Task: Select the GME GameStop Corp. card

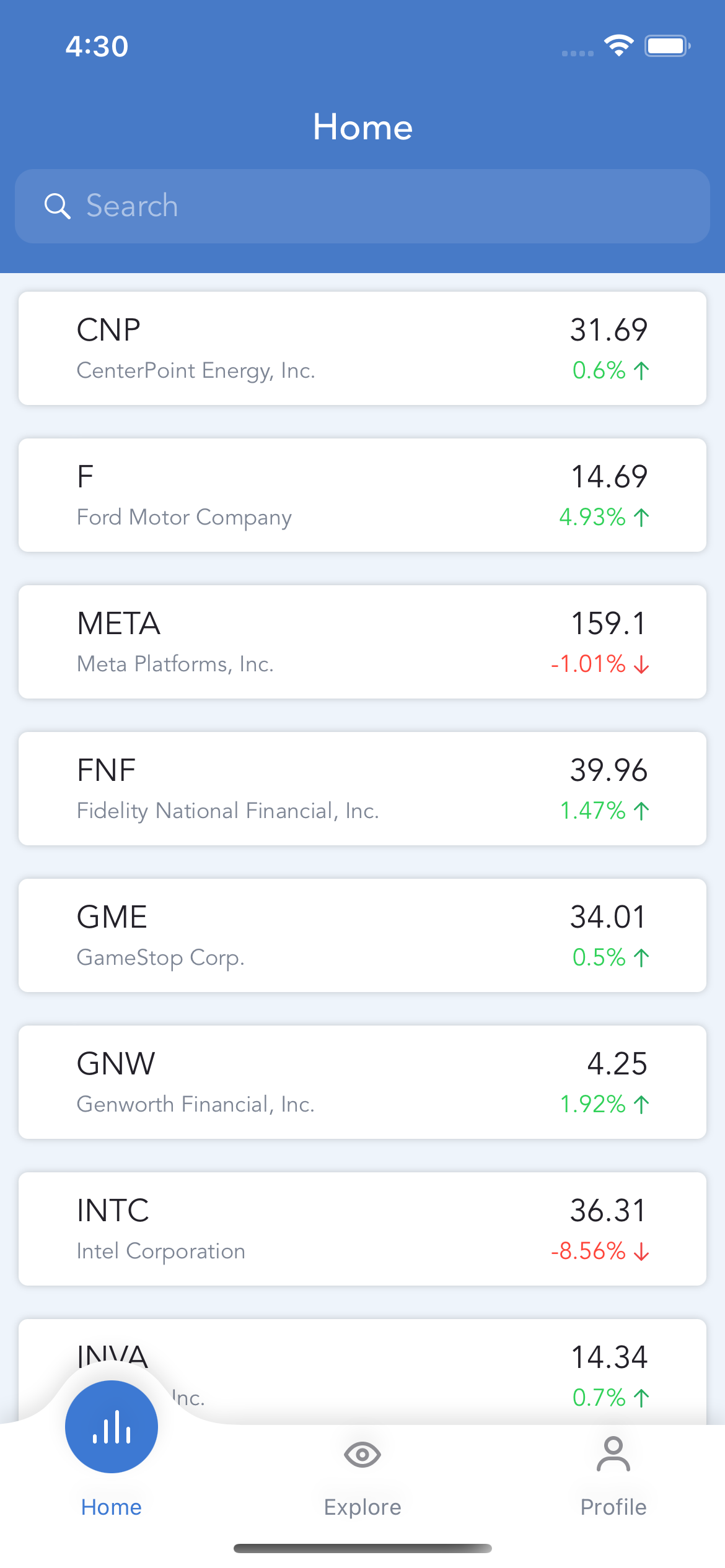Action: [362, 936]
